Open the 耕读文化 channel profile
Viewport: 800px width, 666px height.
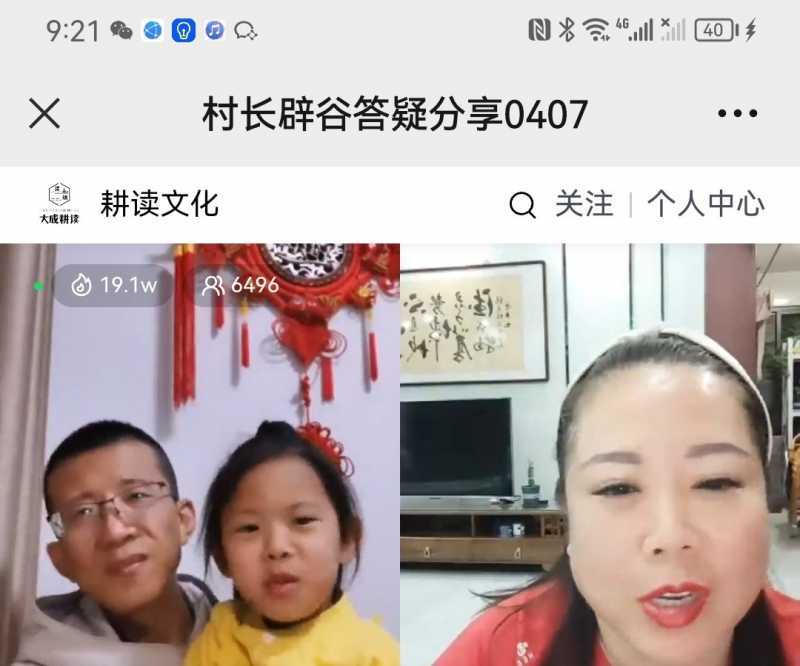[158, 204]
